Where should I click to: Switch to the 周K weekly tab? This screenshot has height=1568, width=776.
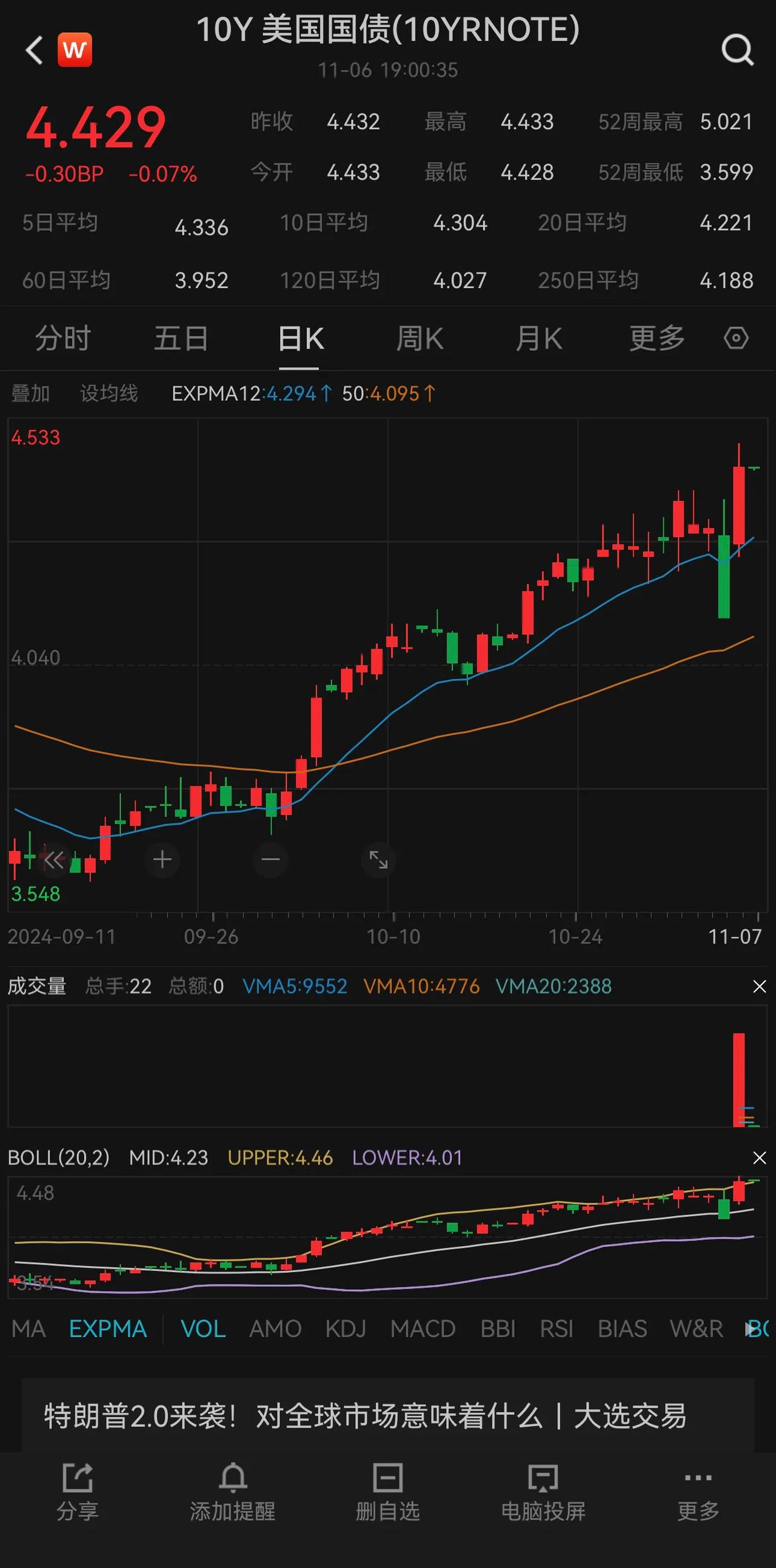[x=419, y=338]
